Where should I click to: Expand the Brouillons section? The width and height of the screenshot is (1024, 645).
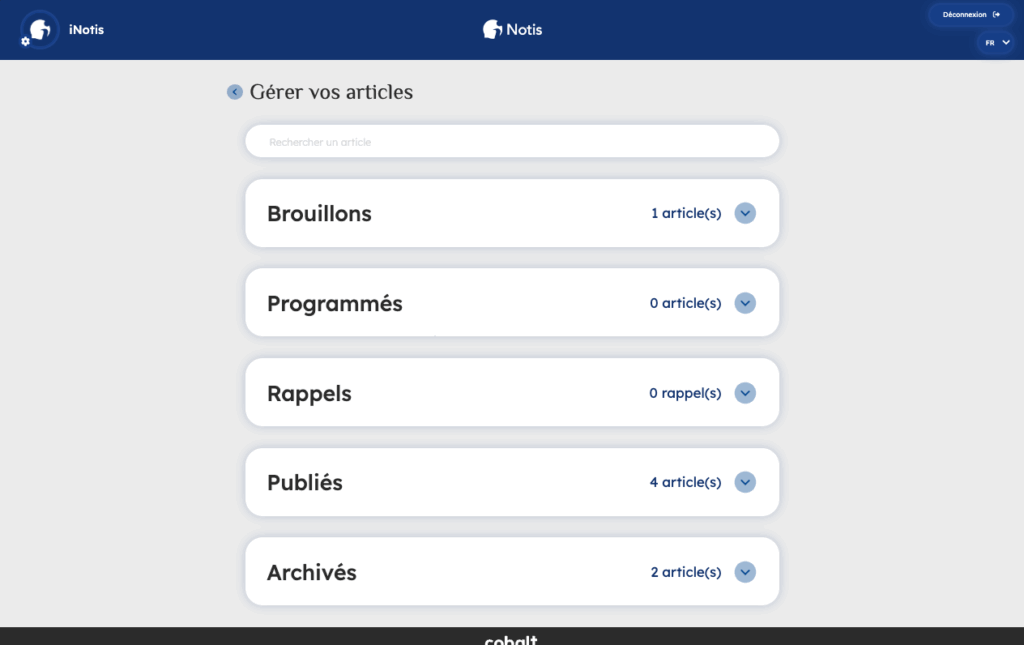745,213
